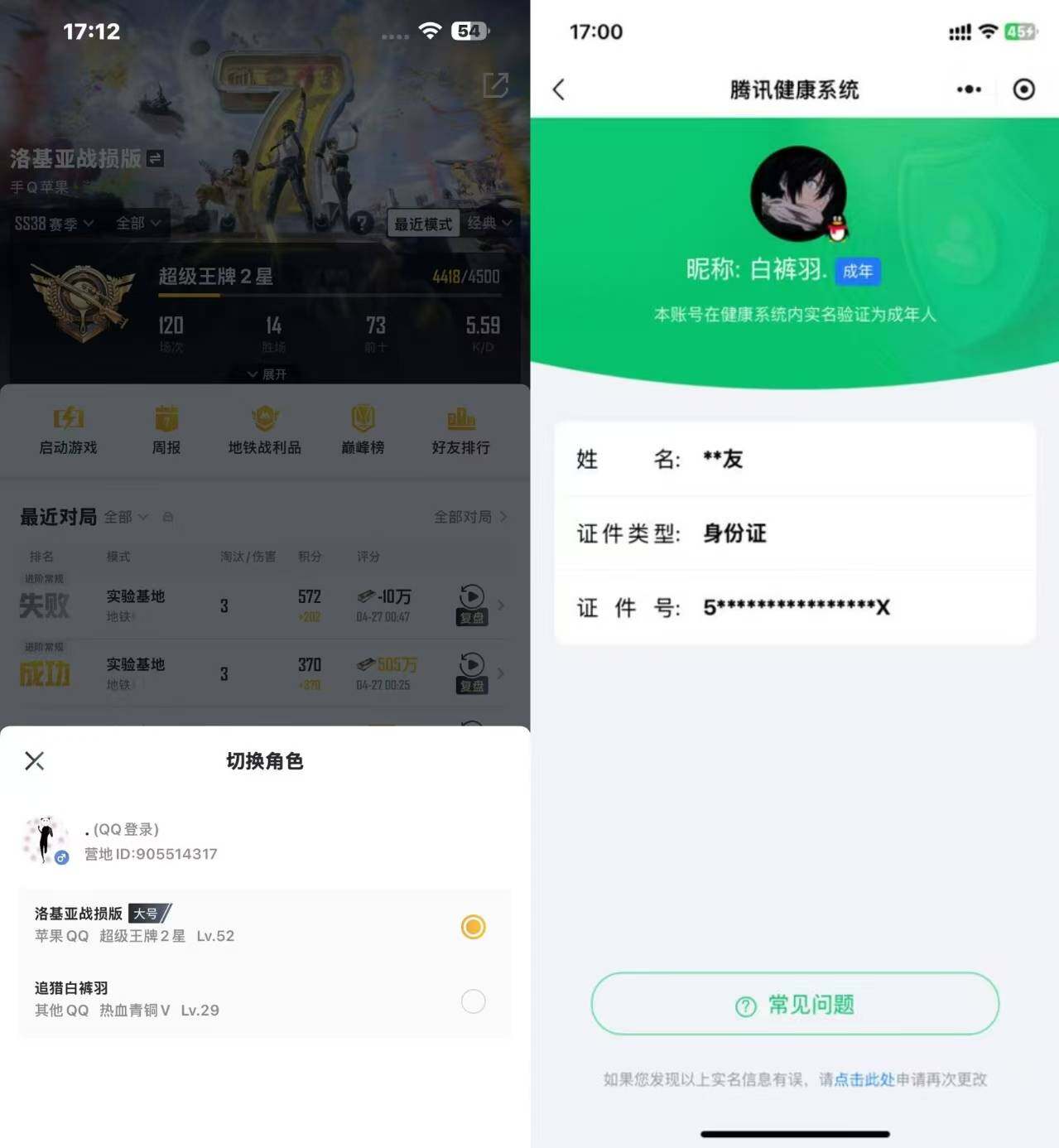Click the account swap icon beside 洛基亚战损版
Viewport: 1059px width, 1148px height.
pyautogui.click(x=153, y=158)
